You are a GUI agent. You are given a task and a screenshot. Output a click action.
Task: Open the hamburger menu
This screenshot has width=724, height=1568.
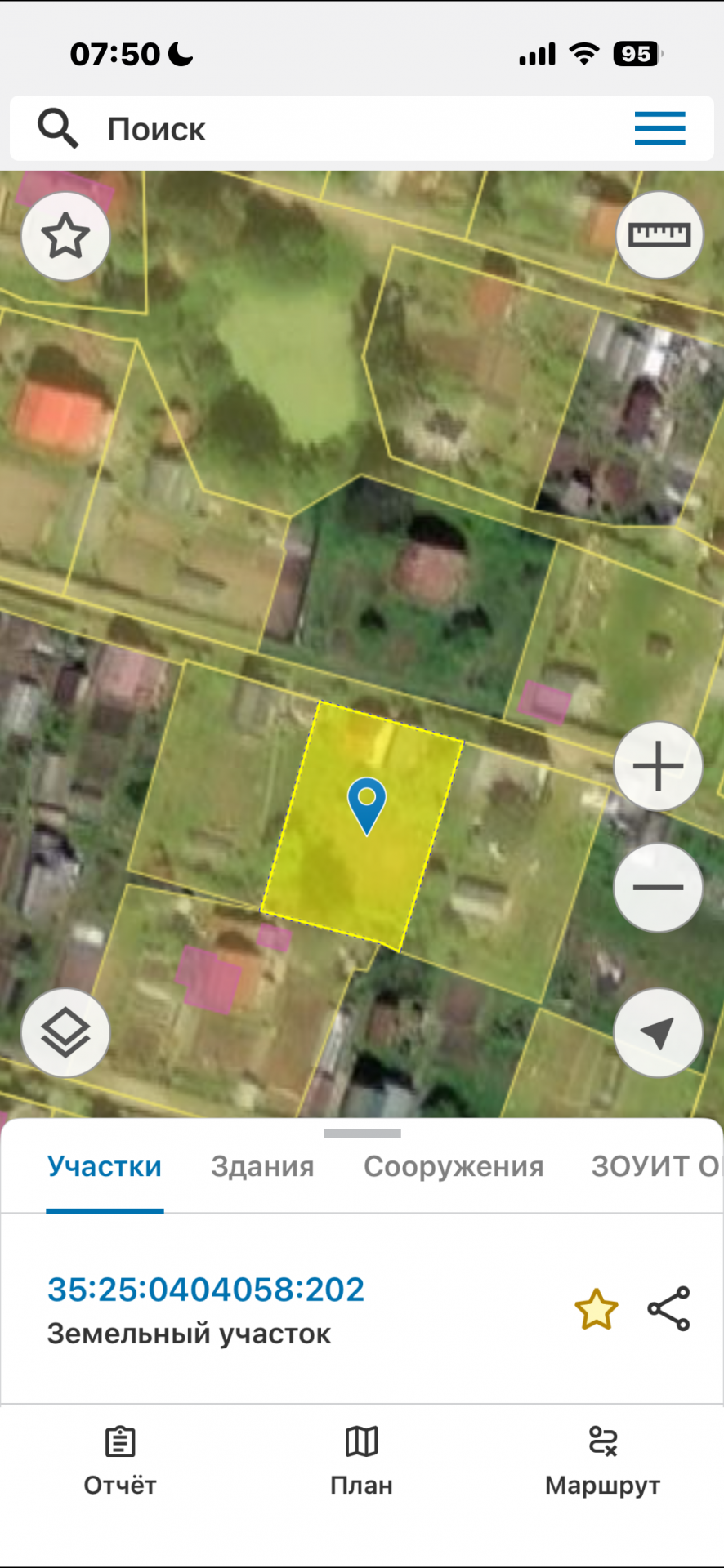tap(659, 128)
